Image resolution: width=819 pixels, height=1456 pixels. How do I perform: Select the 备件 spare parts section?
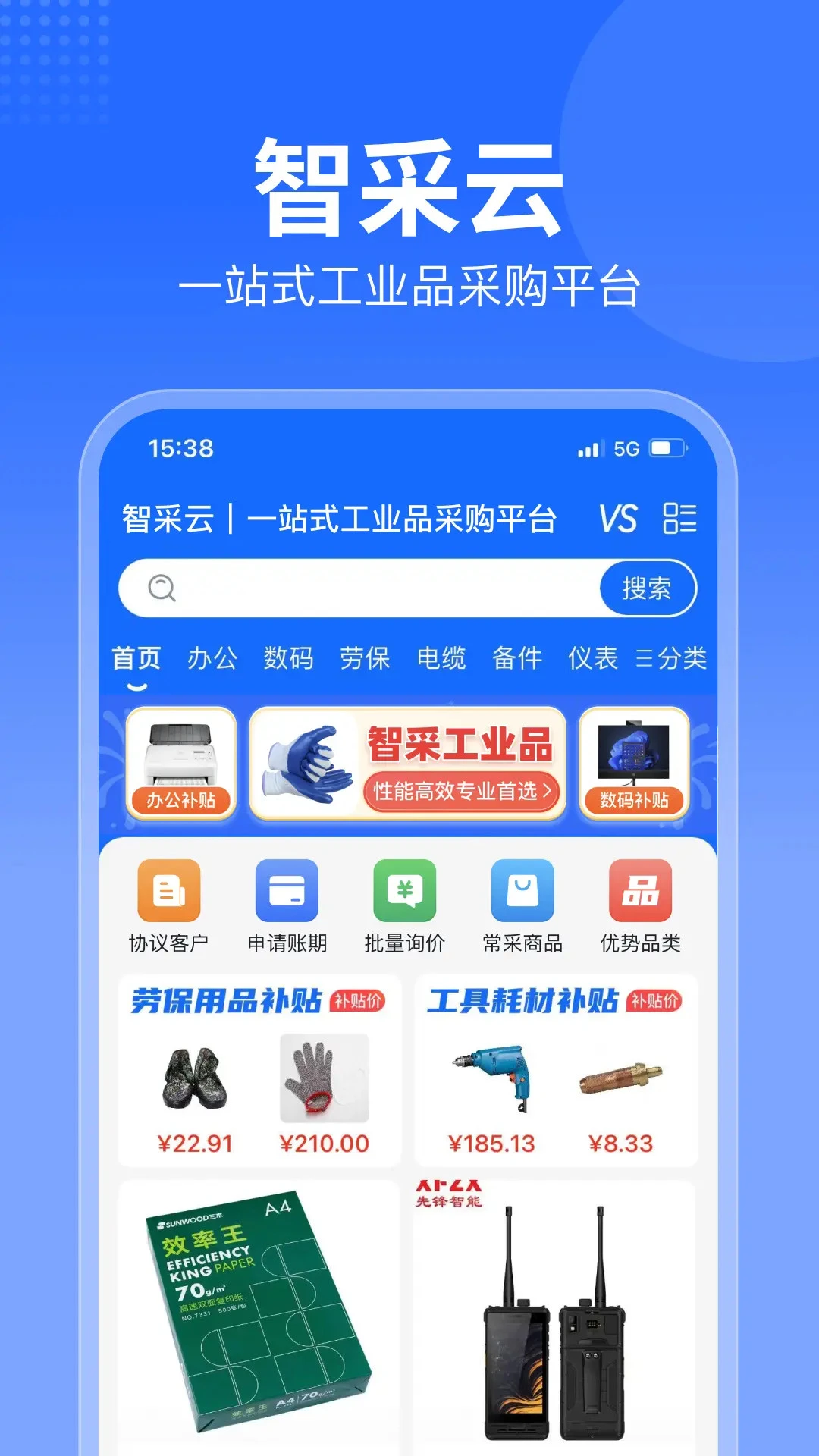[x=518, y=659]
